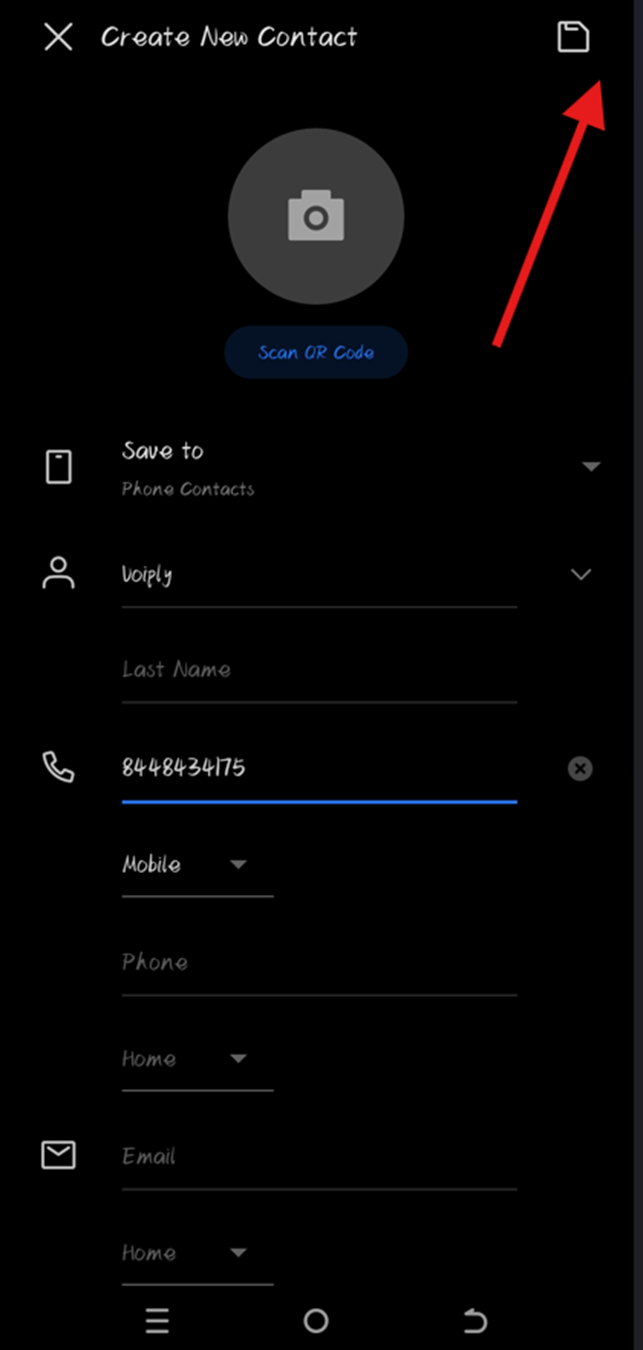Change the Mobile phone type dropdown
The image size is (643, 1350).
[197, 865]
